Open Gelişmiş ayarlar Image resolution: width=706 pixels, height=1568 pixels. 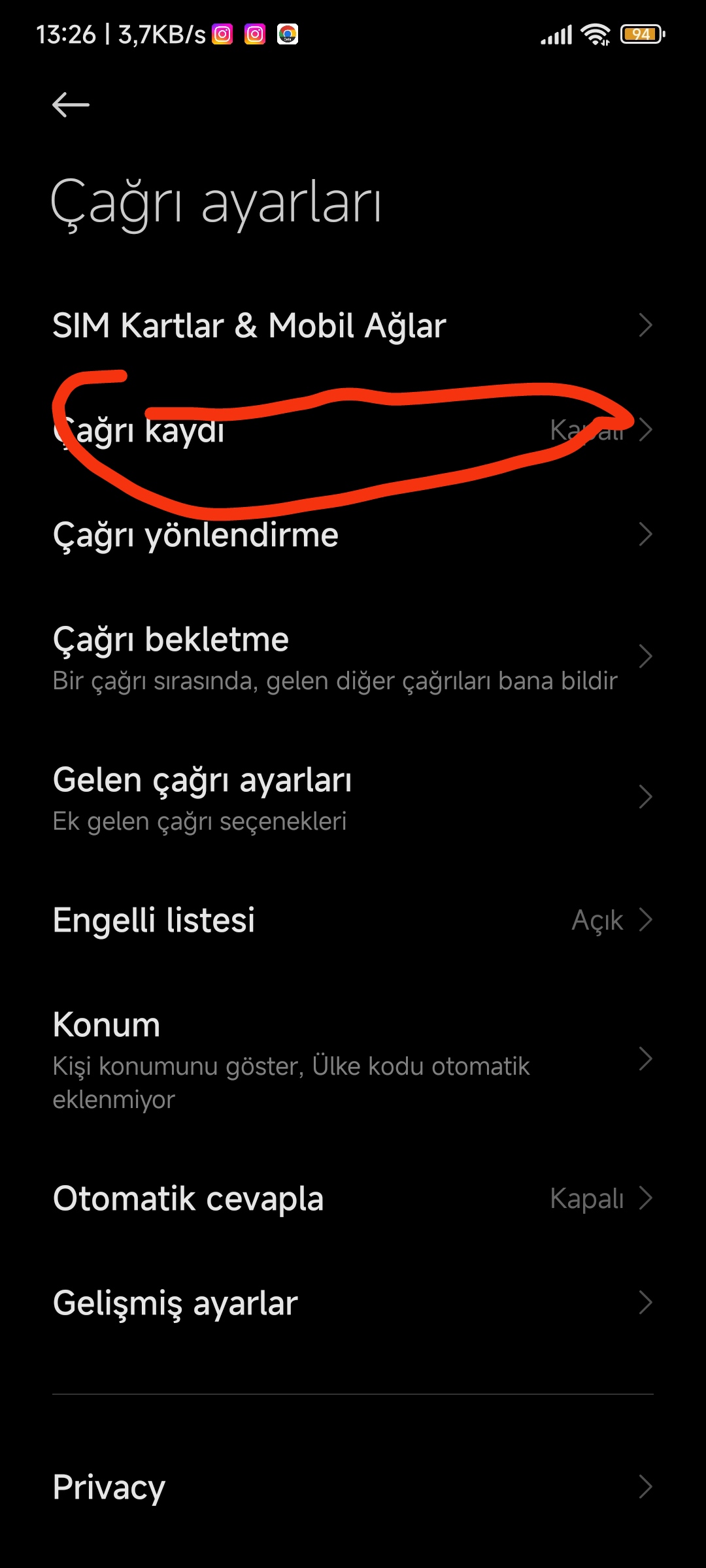353,1303
